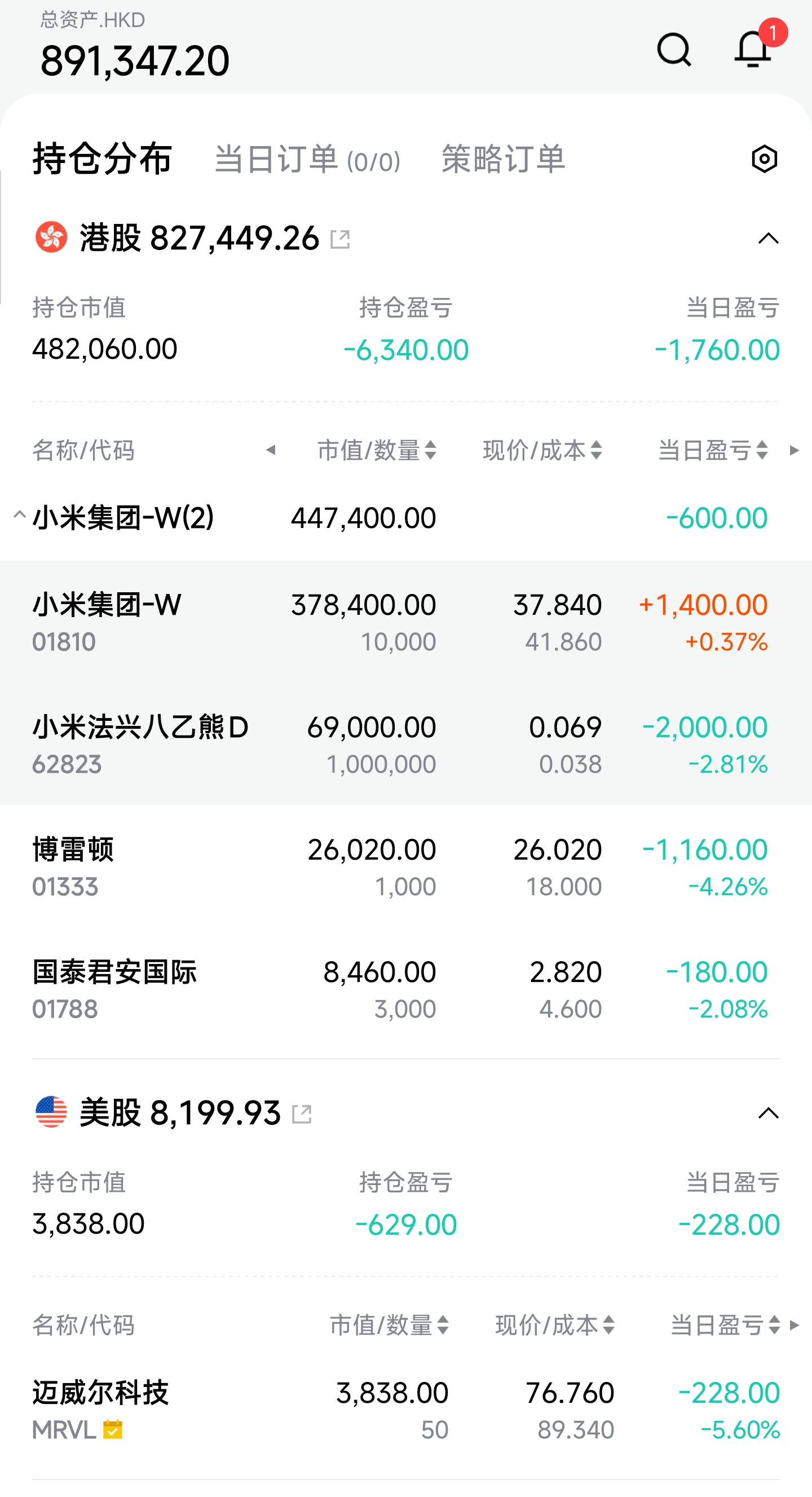Open the 小米集团-W 01810 position
This screenshot has width=812, height=1497.
[x=406, y=622]
